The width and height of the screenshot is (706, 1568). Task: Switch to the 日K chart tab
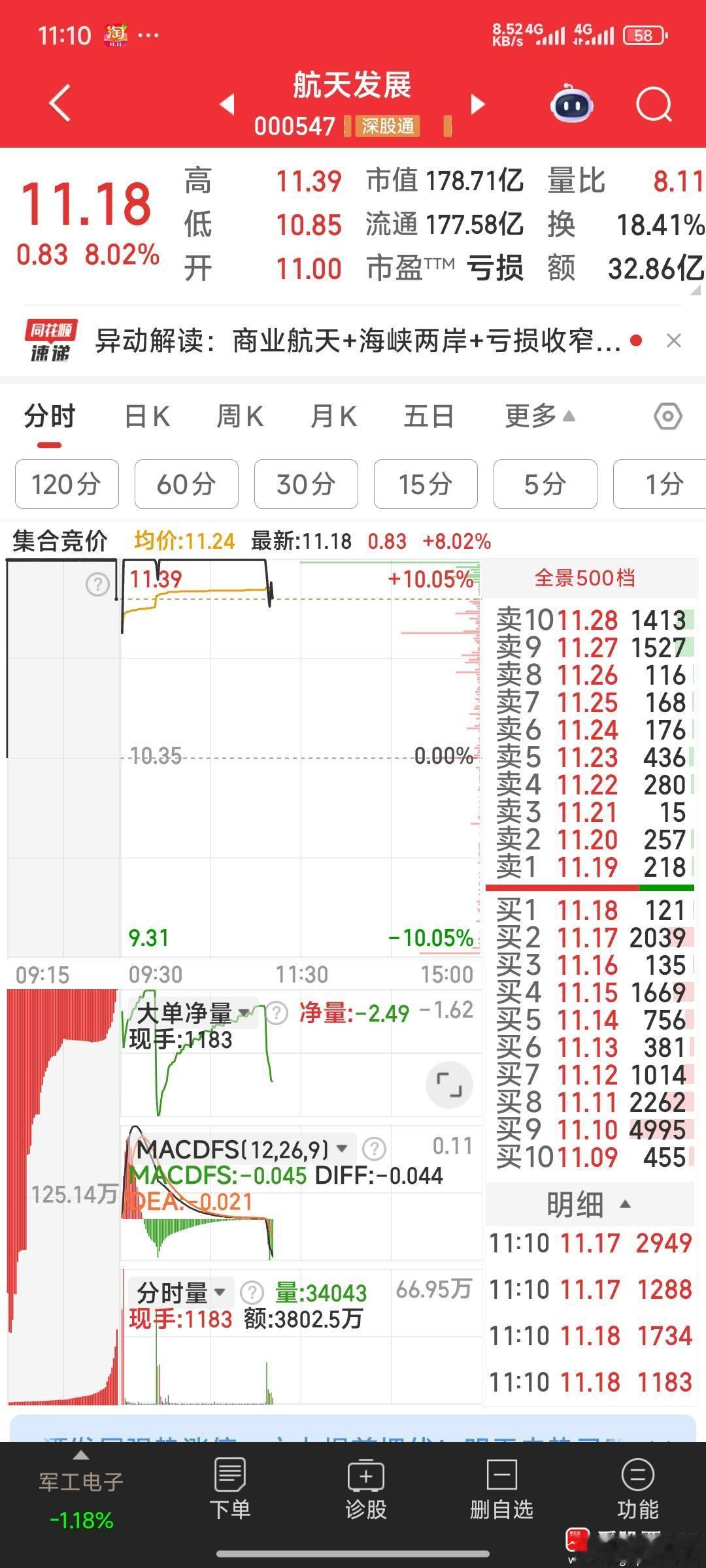147,416
